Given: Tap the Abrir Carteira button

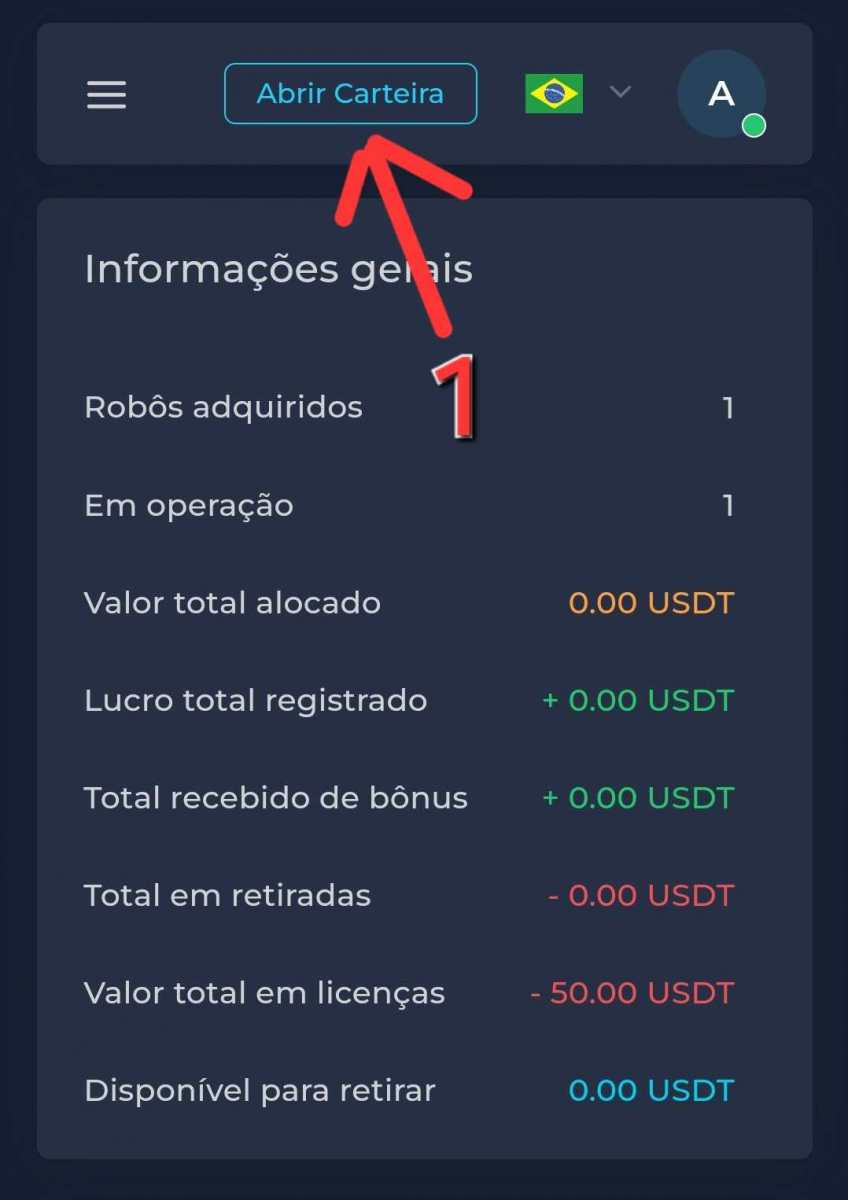Looking at the screenshot, I should click(x=350, y=94).
